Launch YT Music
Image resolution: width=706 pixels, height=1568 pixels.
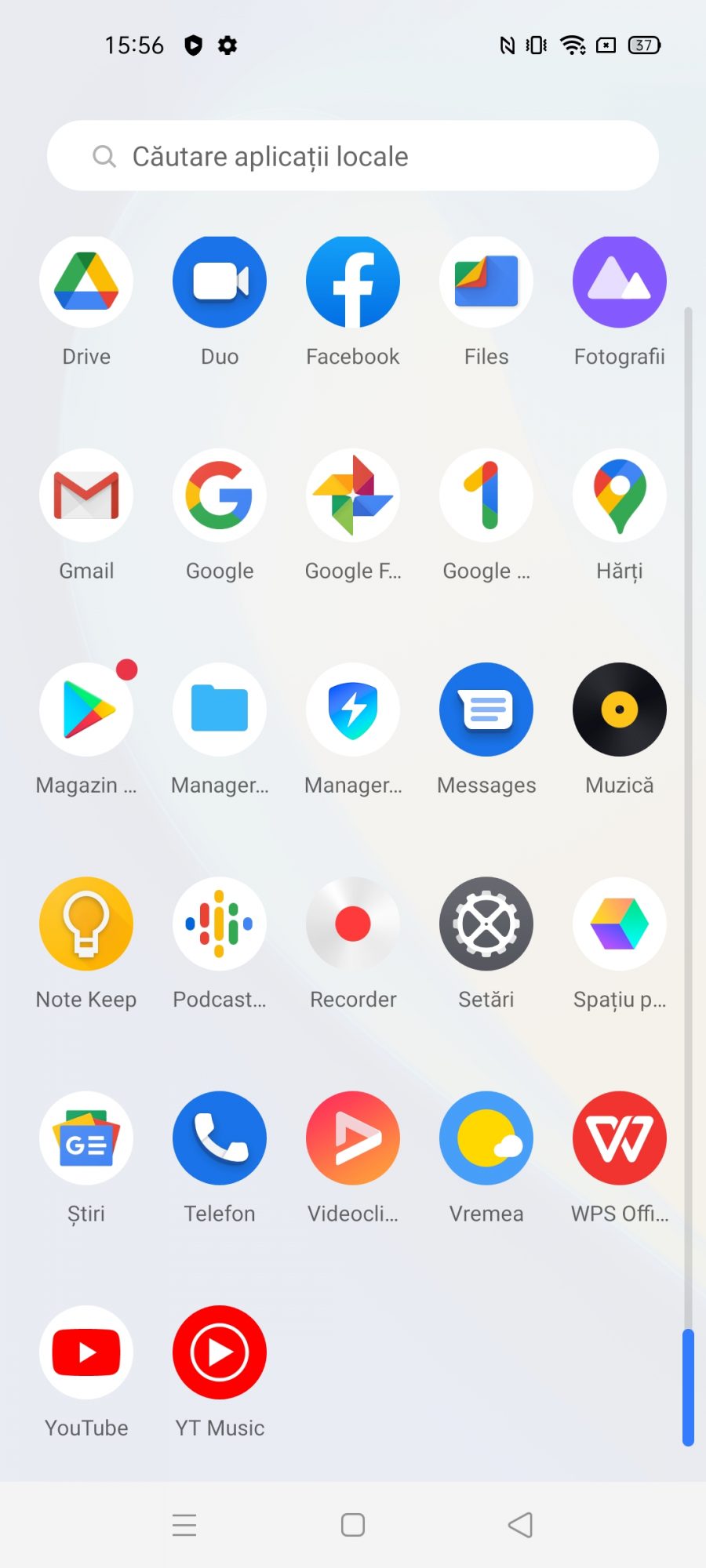220,1352
